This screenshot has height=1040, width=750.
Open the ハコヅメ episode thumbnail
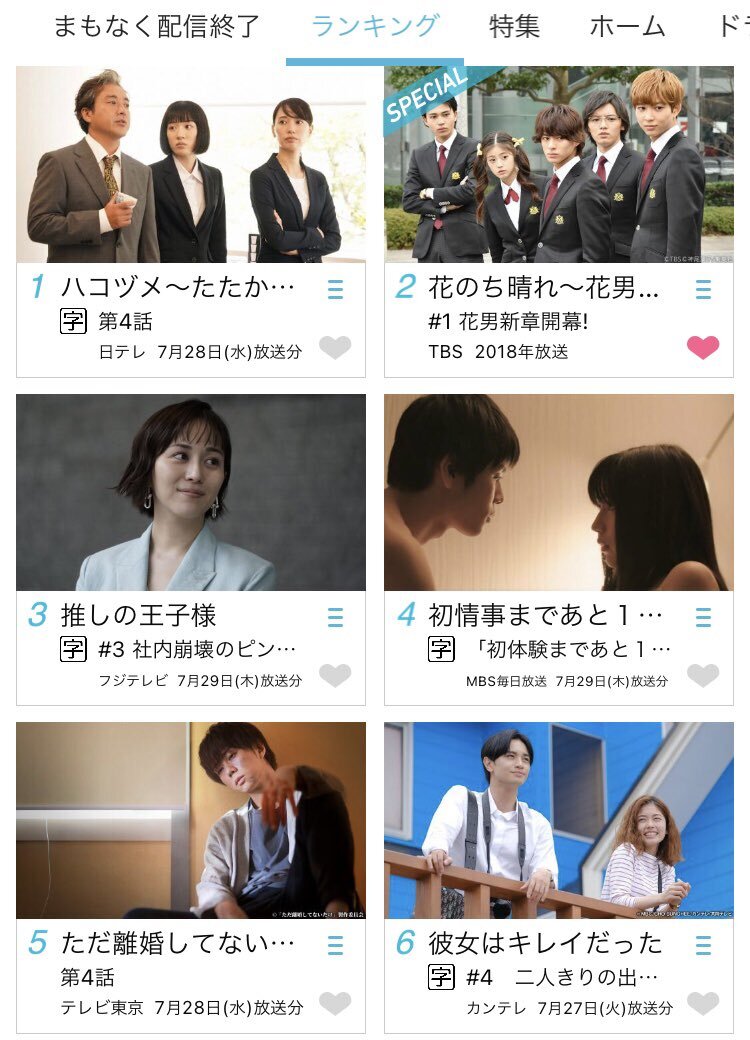191,165
